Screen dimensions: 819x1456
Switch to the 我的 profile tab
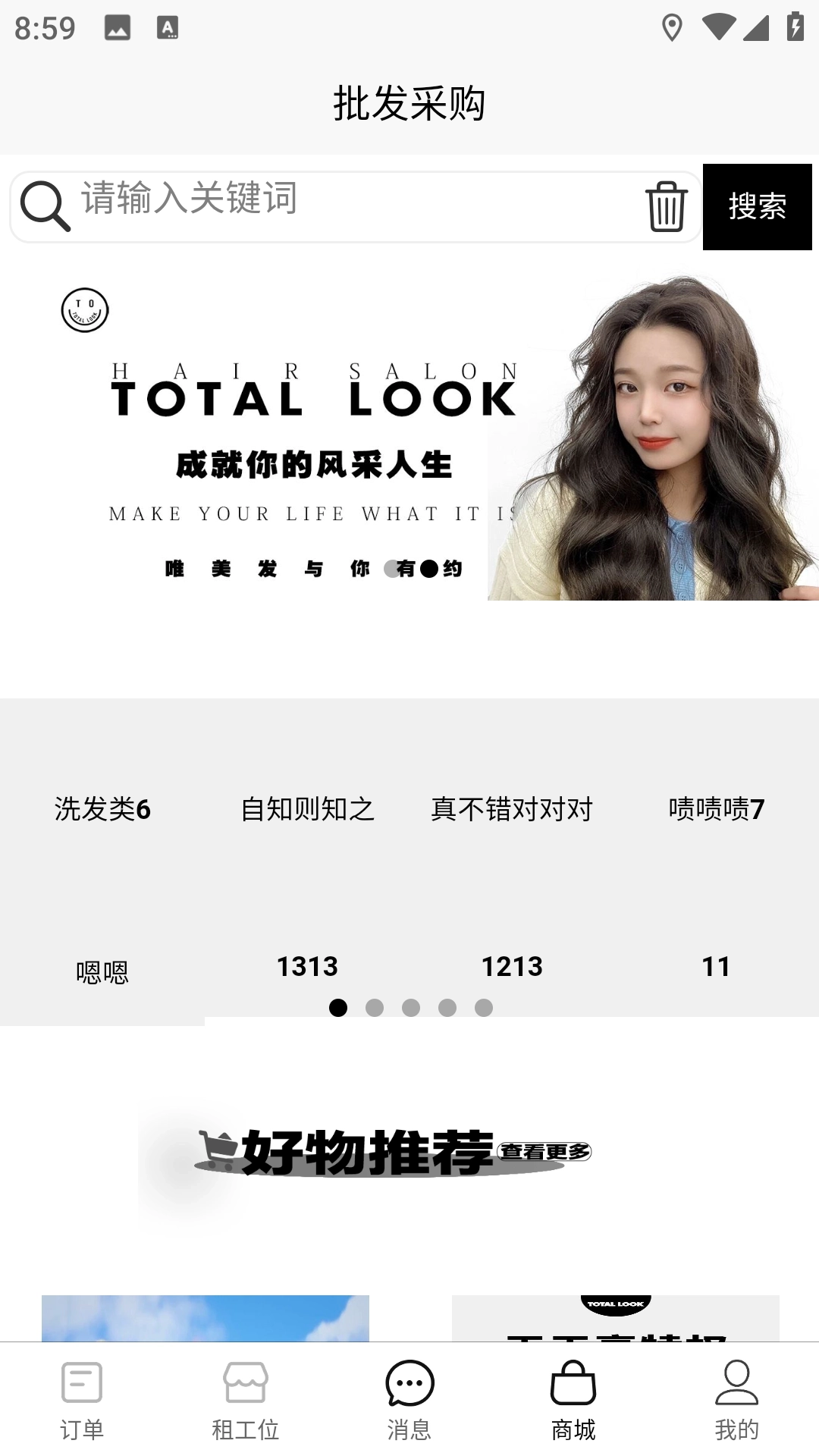[x=736, y=1400]
